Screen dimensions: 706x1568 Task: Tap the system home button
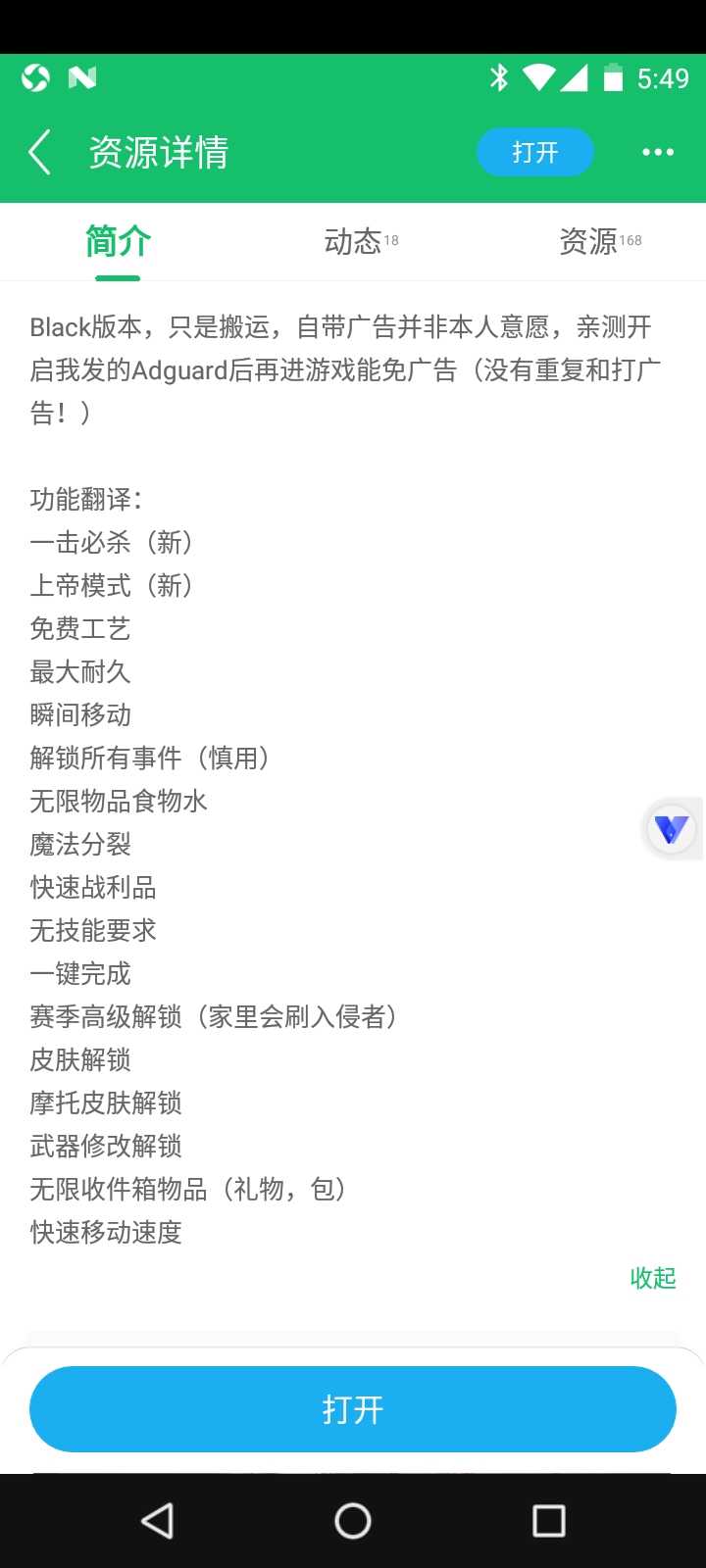[x=353, y=1521]
